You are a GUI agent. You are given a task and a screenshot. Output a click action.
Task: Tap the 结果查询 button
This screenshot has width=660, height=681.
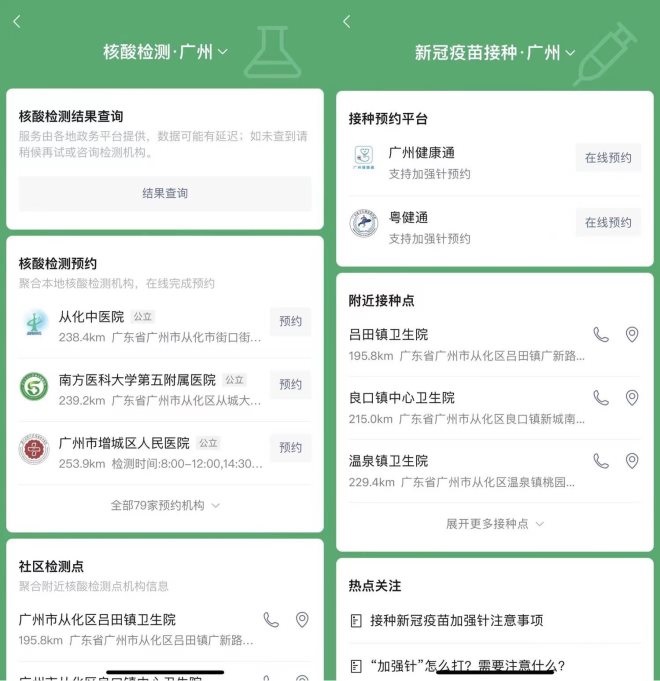(165, 193)
